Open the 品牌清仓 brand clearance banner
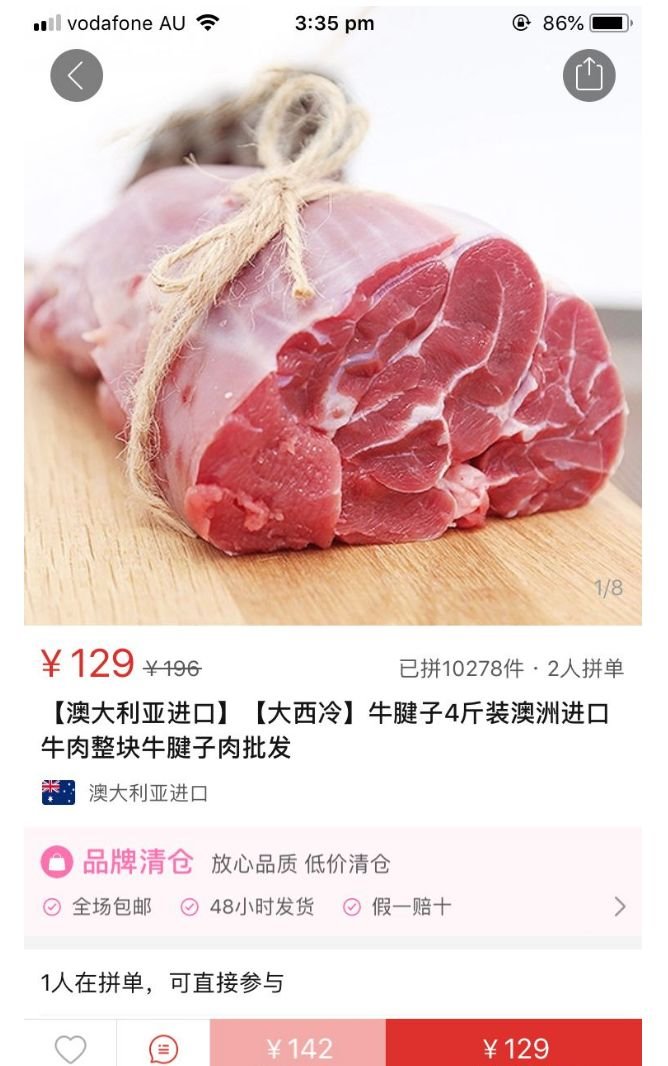The image size is (668, 1066). click(333, 882)
